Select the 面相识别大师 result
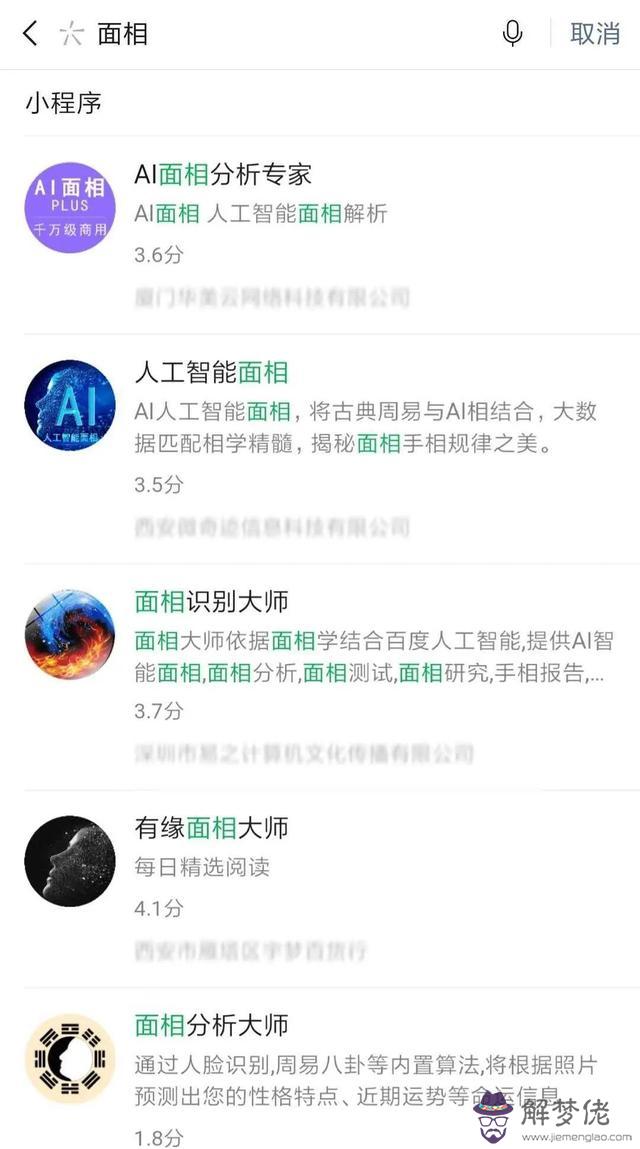This screenshot has height=1149, width=640. click(212, 601)
